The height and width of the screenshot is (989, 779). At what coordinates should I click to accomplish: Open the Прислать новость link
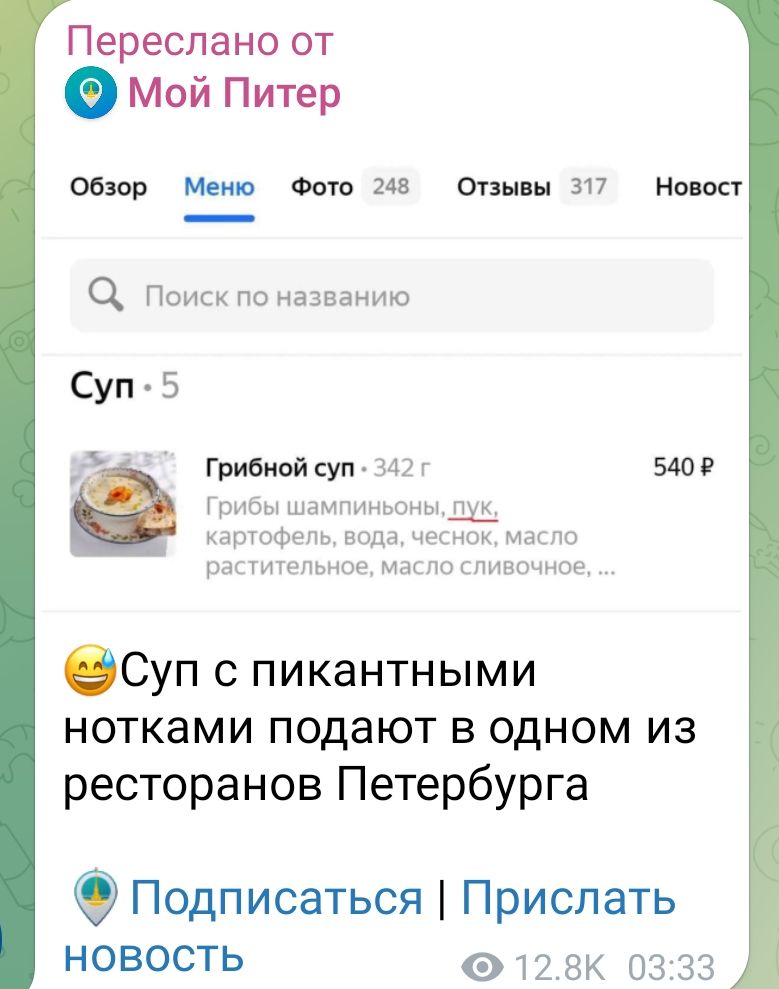click(568, 897)
